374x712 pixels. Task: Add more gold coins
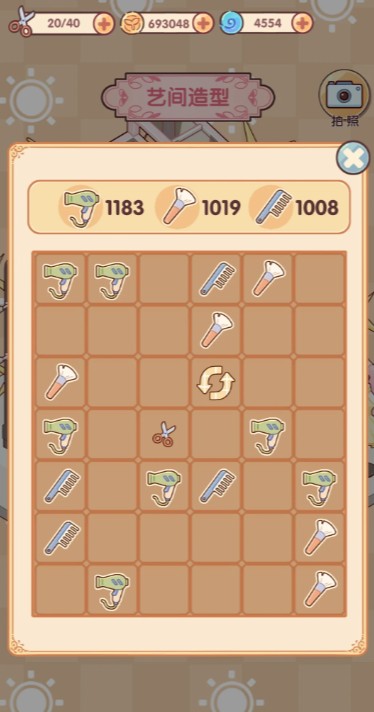click(x=203, y=23)
